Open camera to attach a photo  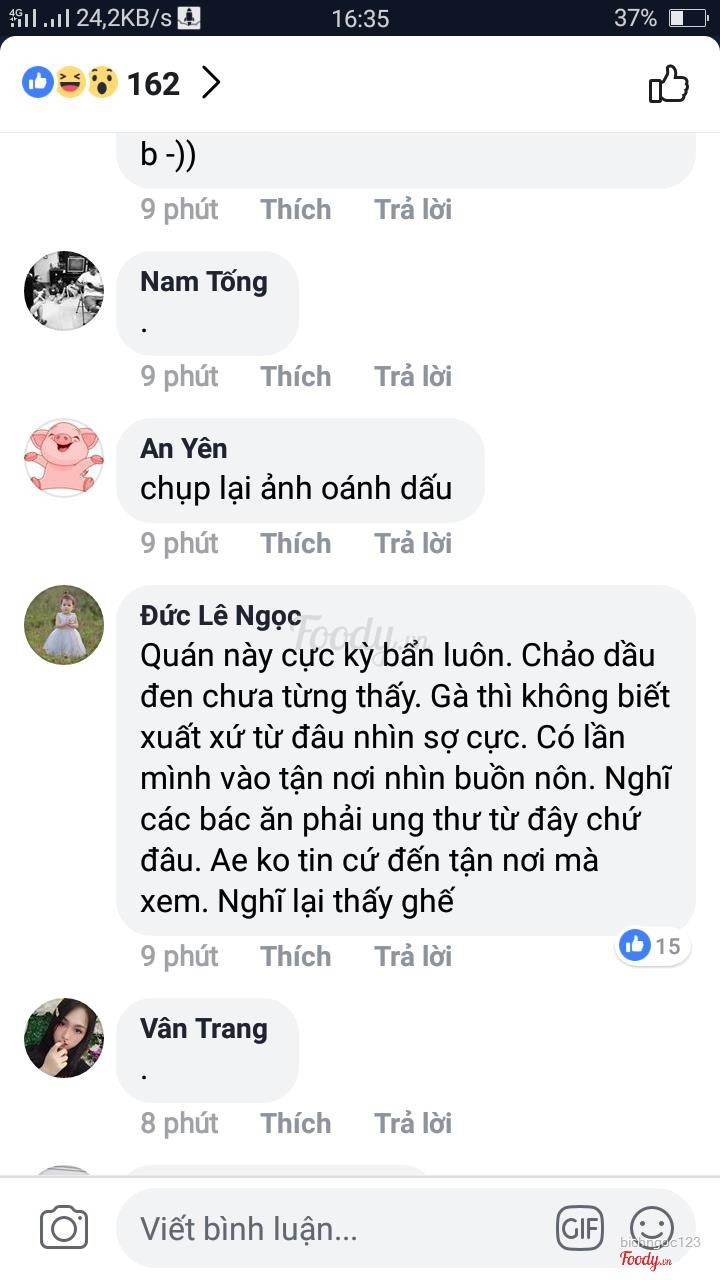64,1228
